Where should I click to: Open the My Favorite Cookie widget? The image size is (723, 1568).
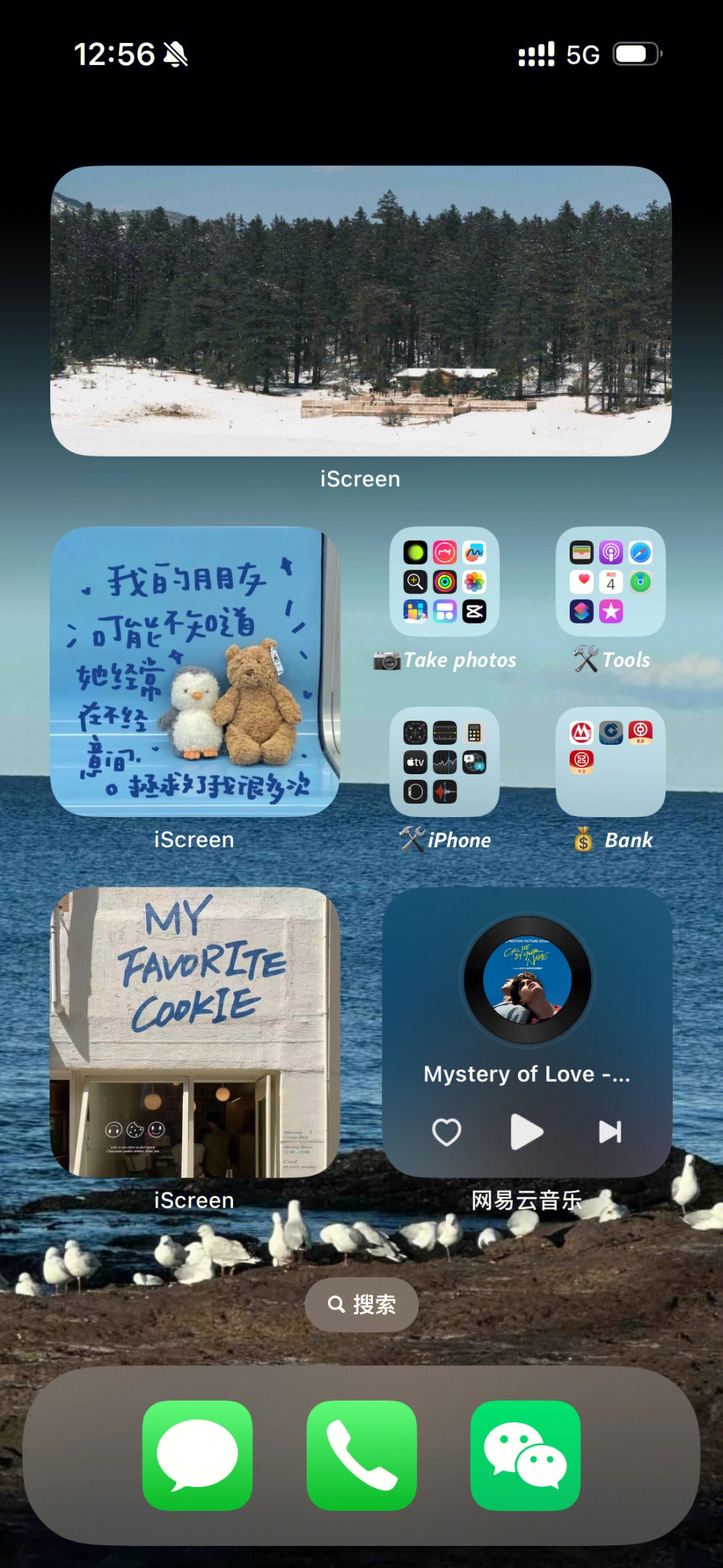[194, 1032]
